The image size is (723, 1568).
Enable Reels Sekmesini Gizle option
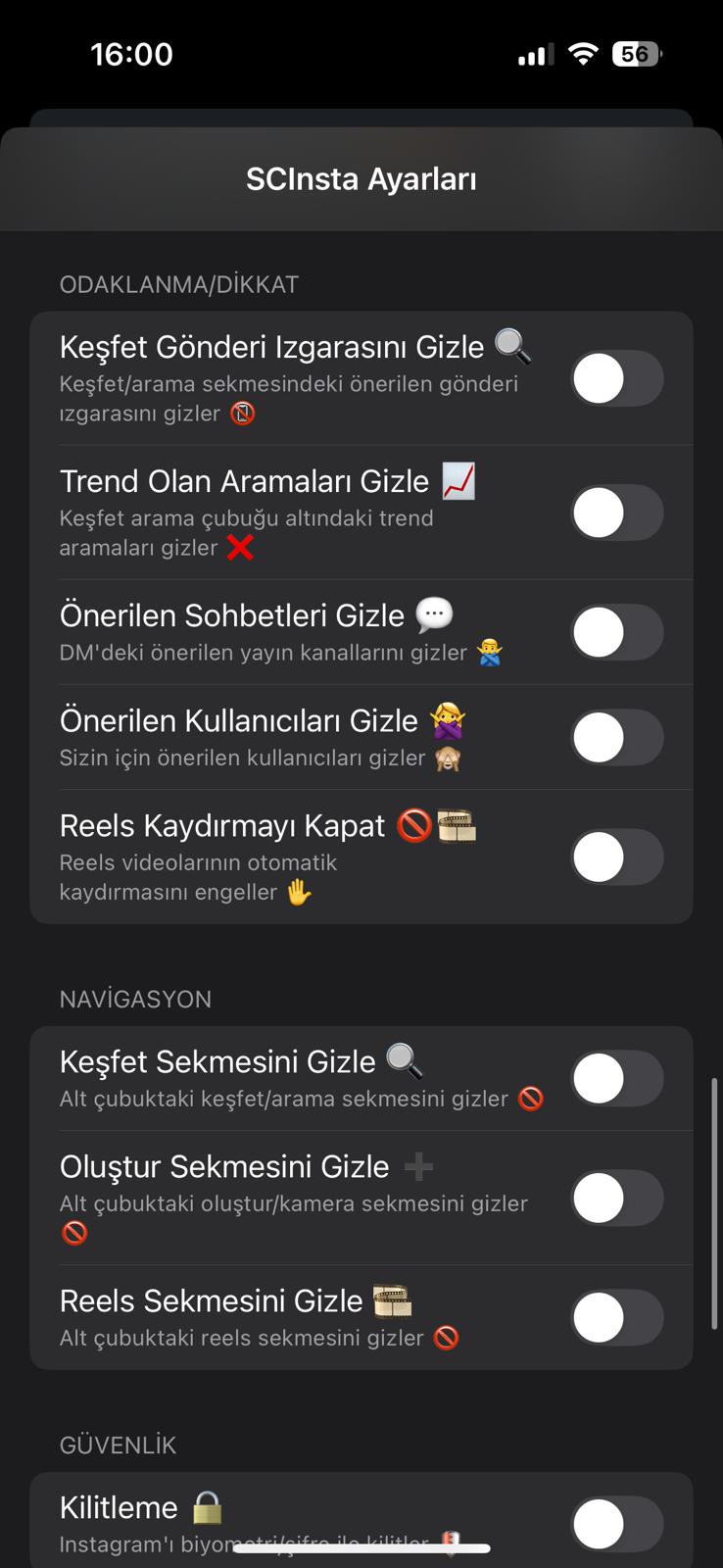click(x=616, y=1317)
